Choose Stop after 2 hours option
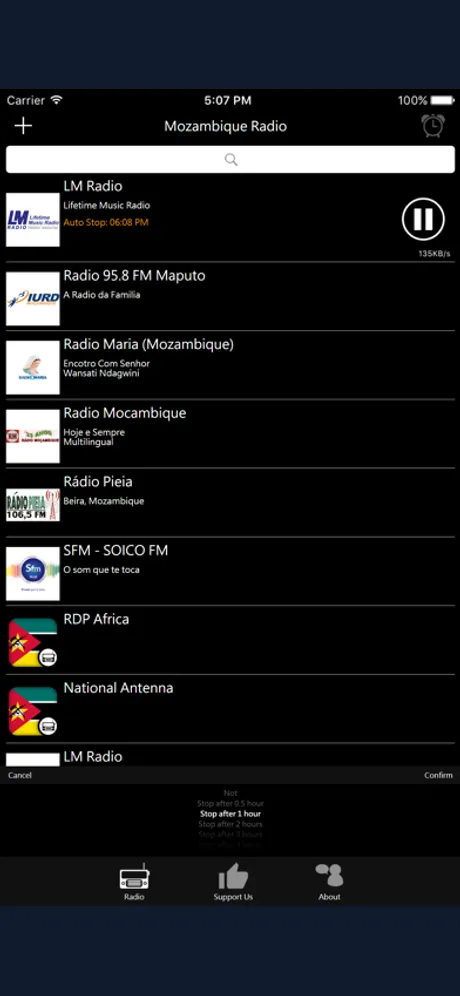Image resolution: width=460 pixels, height=996 pixels. pyautogui.click(x=230, y=824)
